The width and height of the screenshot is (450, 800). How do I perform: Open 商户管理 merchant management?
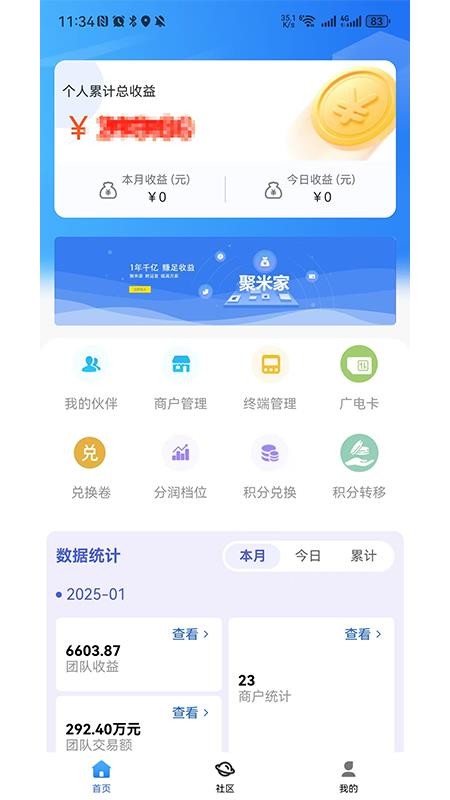181,379
